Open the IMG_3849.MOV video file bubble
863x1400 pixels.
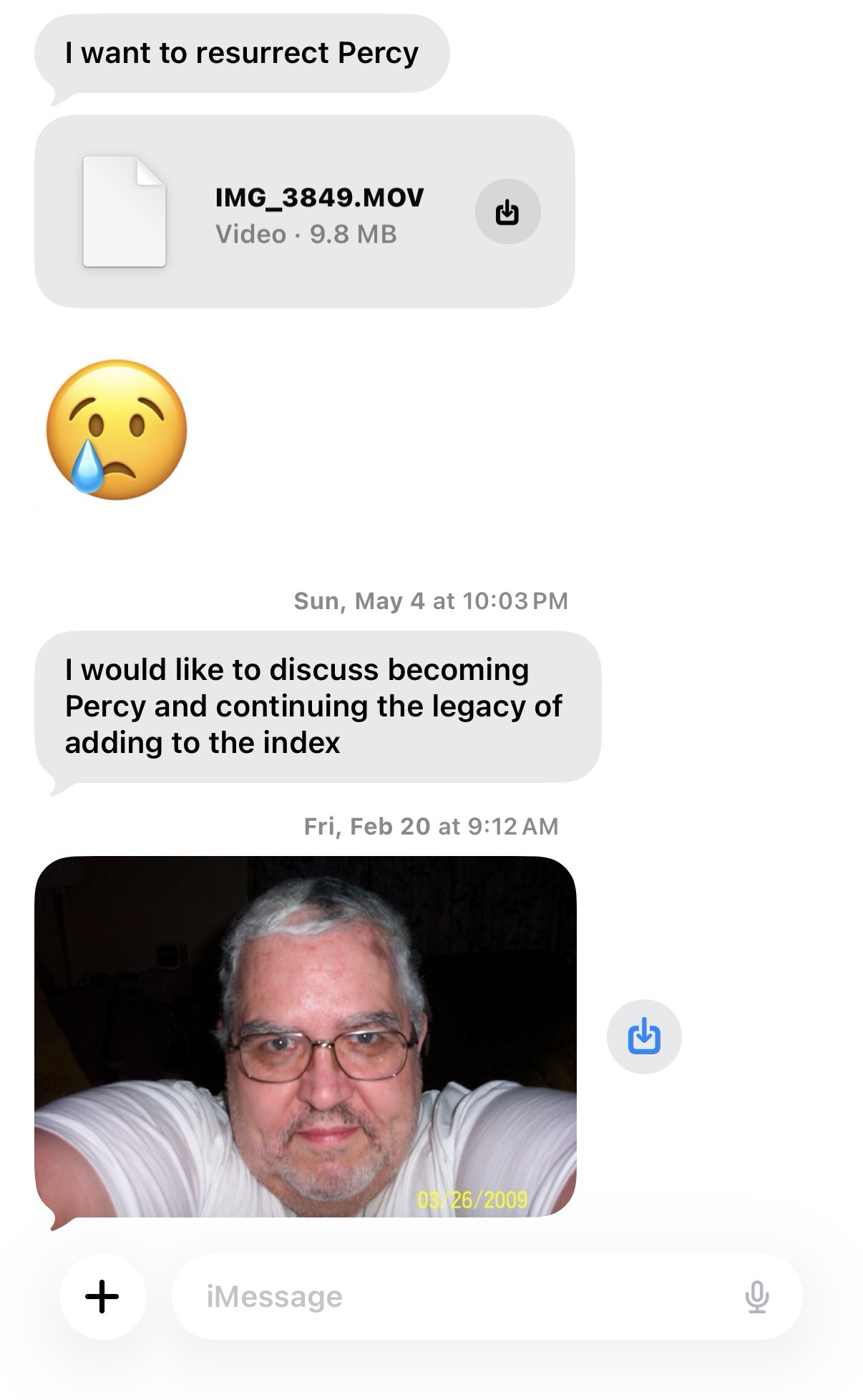click(x=286, y=212)
